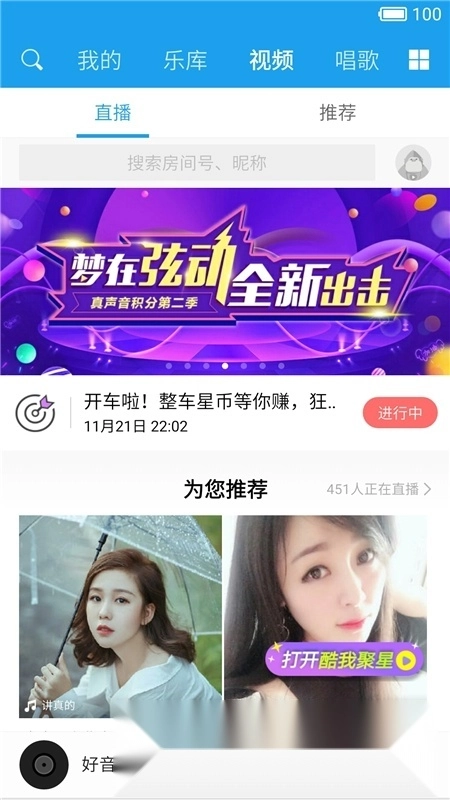Open the mini player disc icon

click(44, 764)
